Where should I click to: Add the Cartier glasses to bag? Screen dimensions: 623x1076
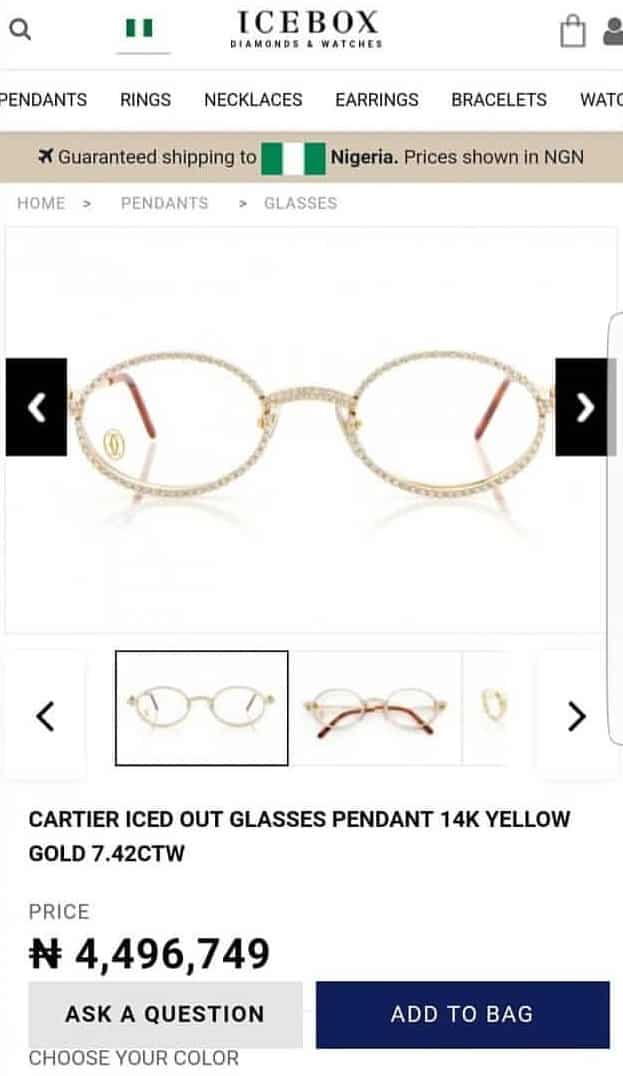[462, 1014]
